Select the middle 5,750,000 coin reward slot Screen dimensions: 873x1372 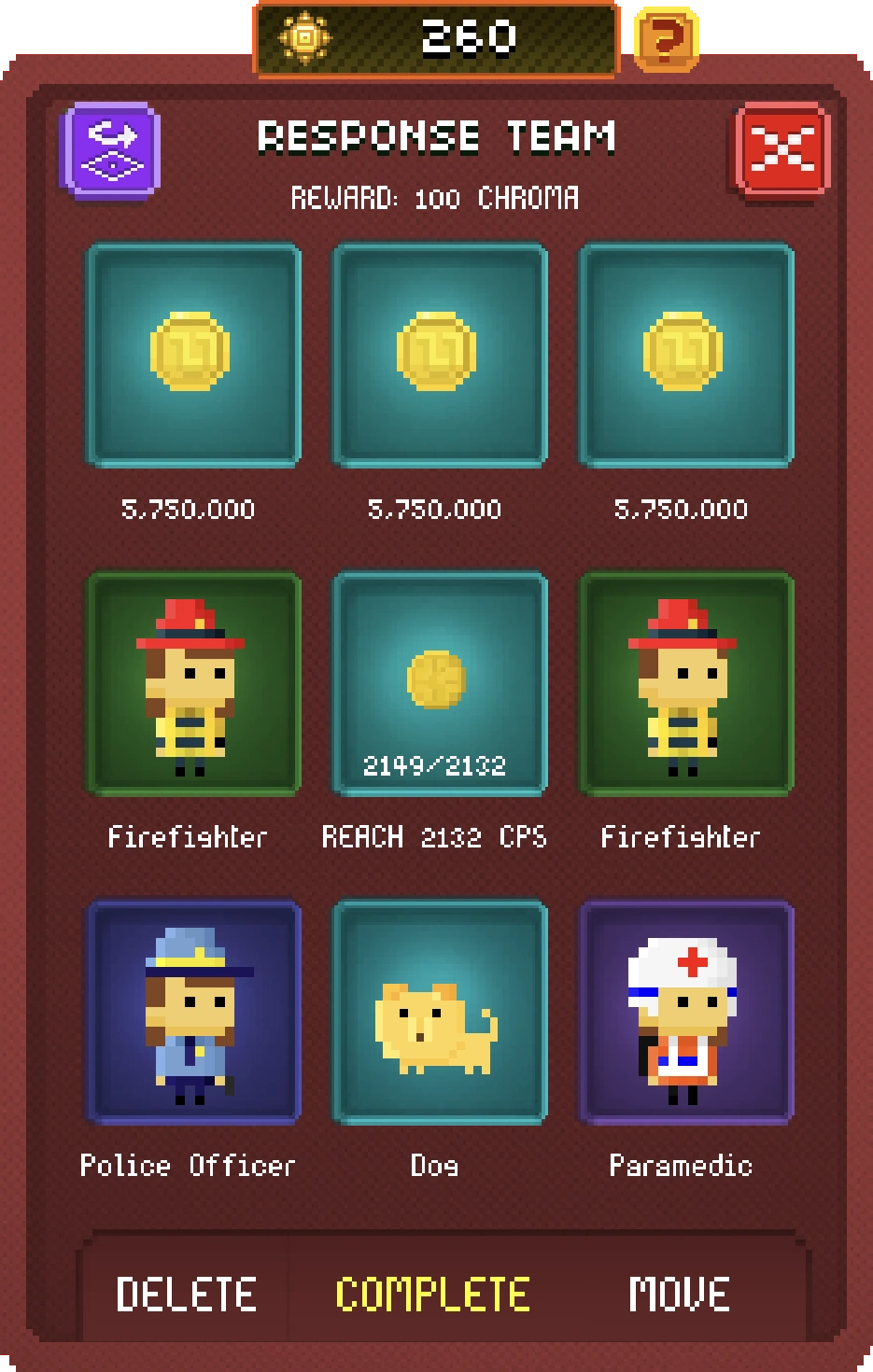click(439, 355)
